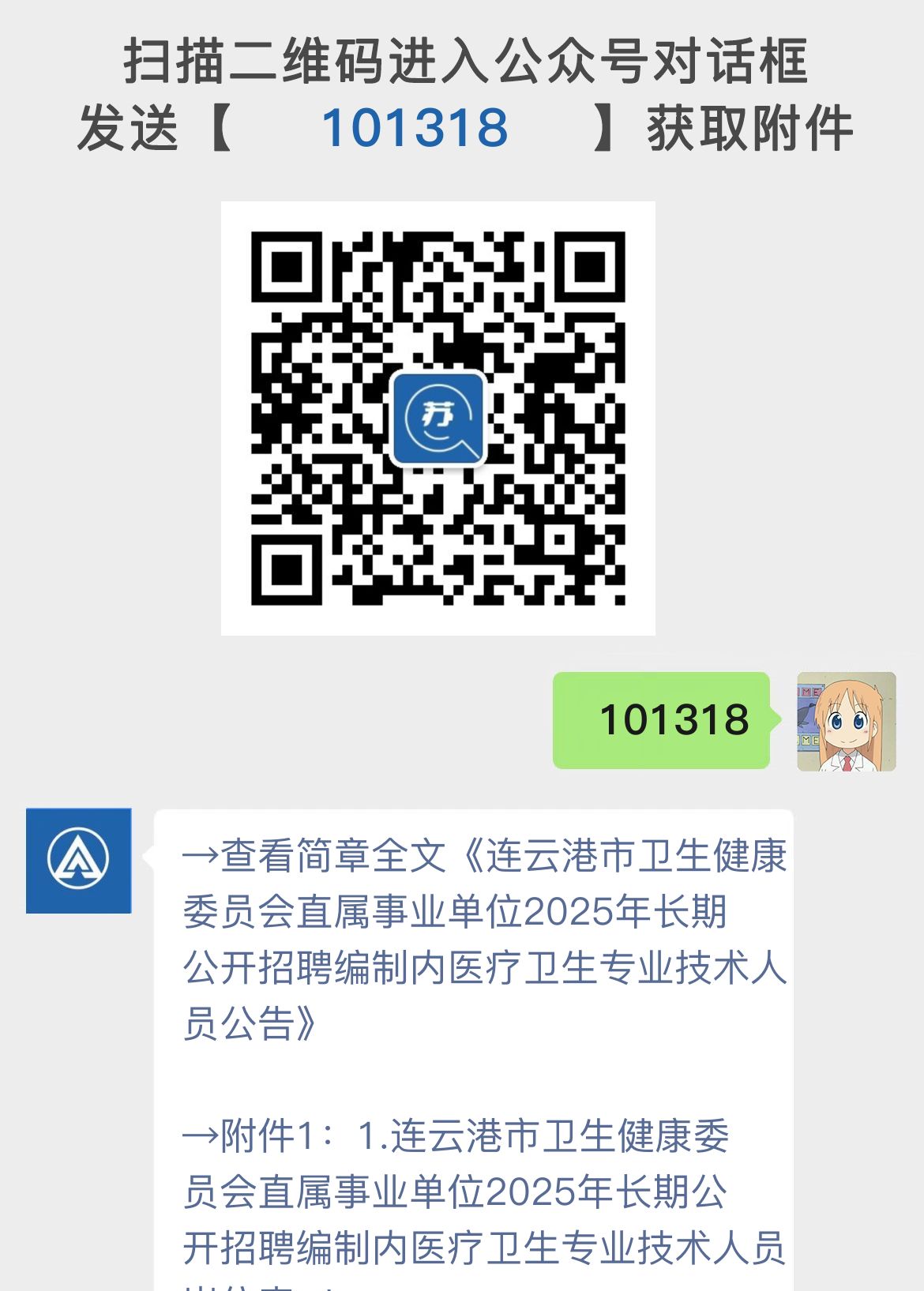This screenshot has width=924, height=1291.
Task: Expand the account reply message bubble
Action: (474, 1026)
